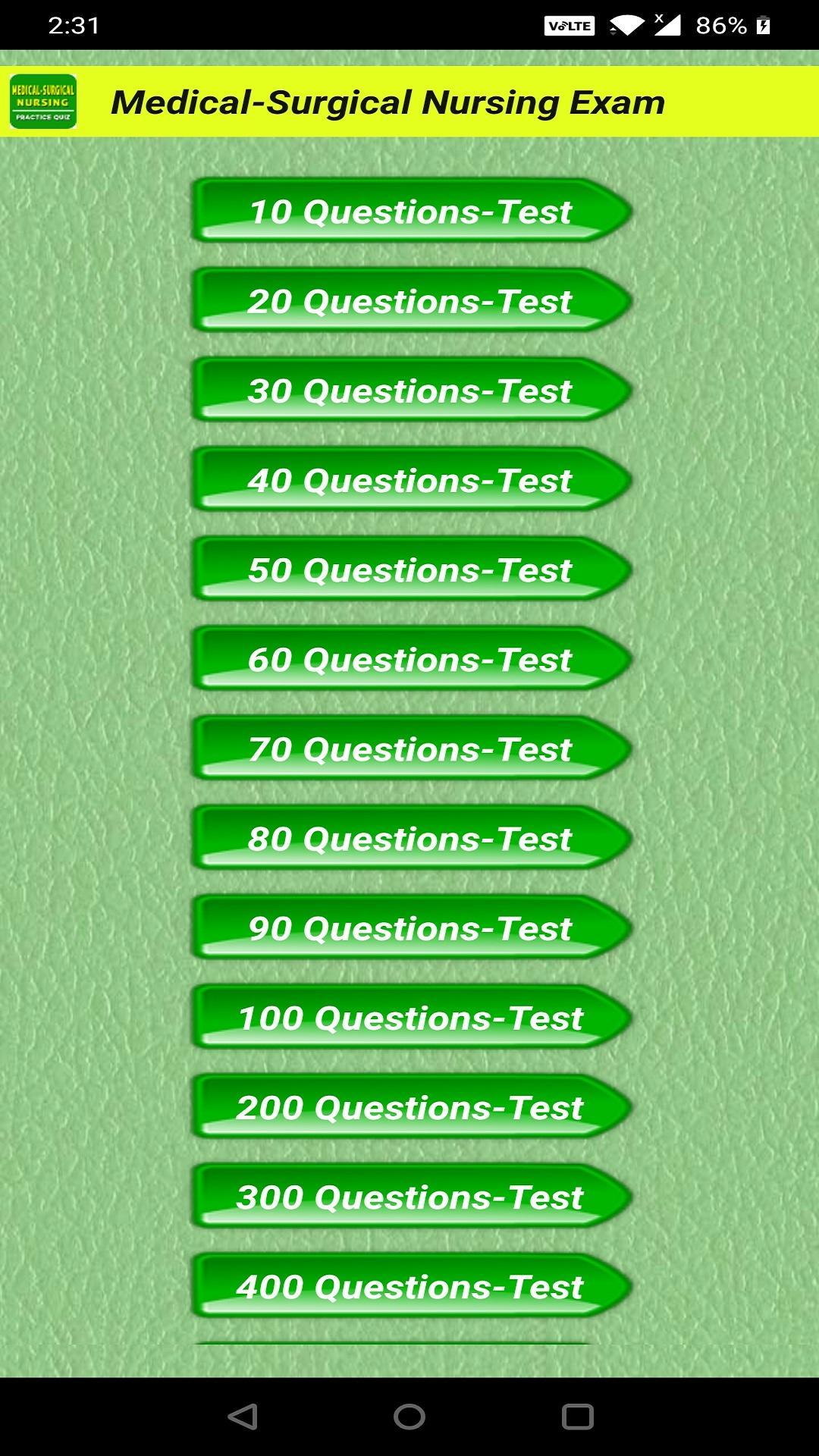Launch the 200 Questions-Test
The width and height of the screenshot is (819, 1456).
pyautogui.click(x=411, y=1107)
